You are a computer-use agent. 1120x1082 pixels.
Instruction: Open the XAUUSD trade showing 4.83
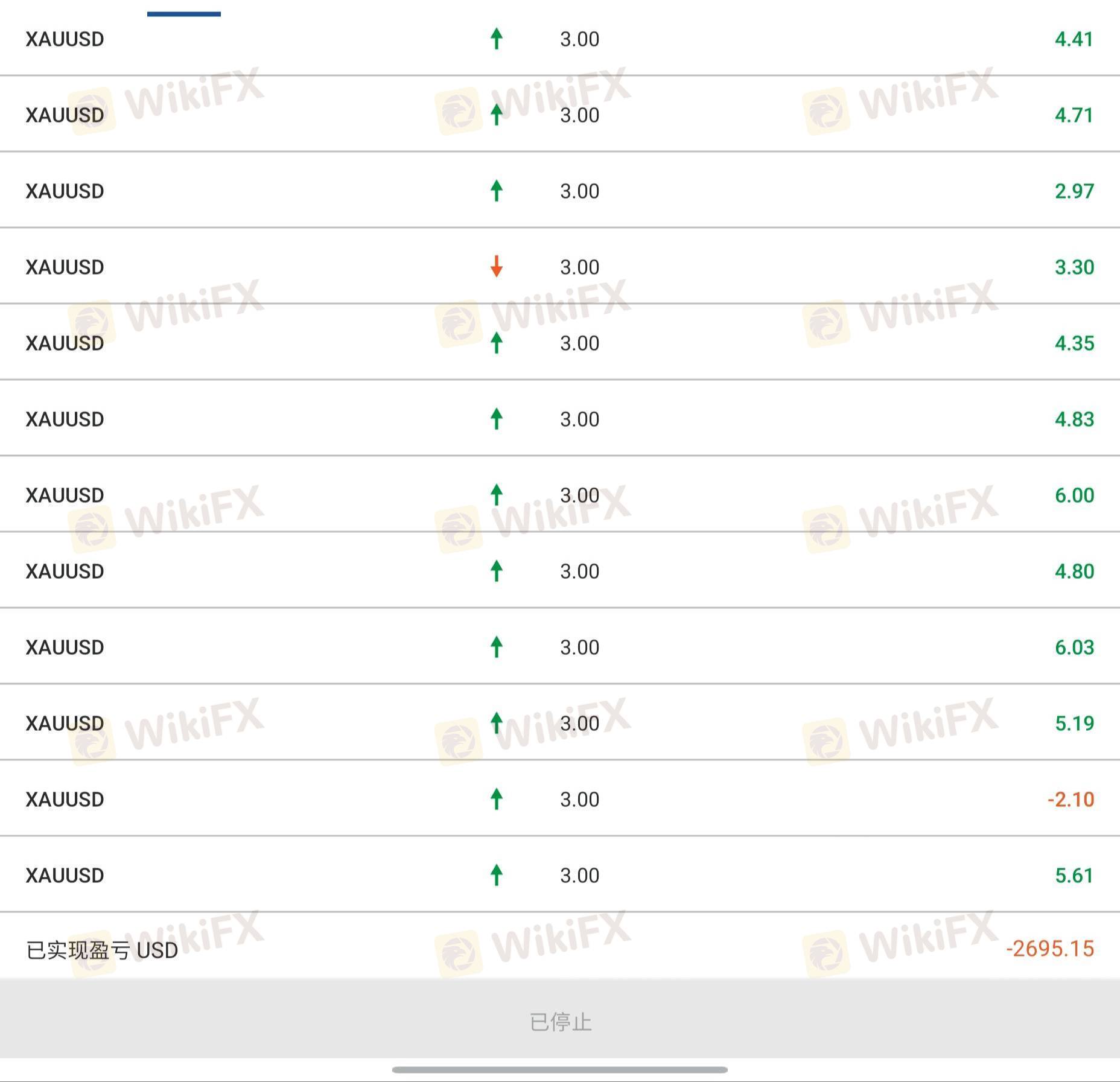click(560, 418)
